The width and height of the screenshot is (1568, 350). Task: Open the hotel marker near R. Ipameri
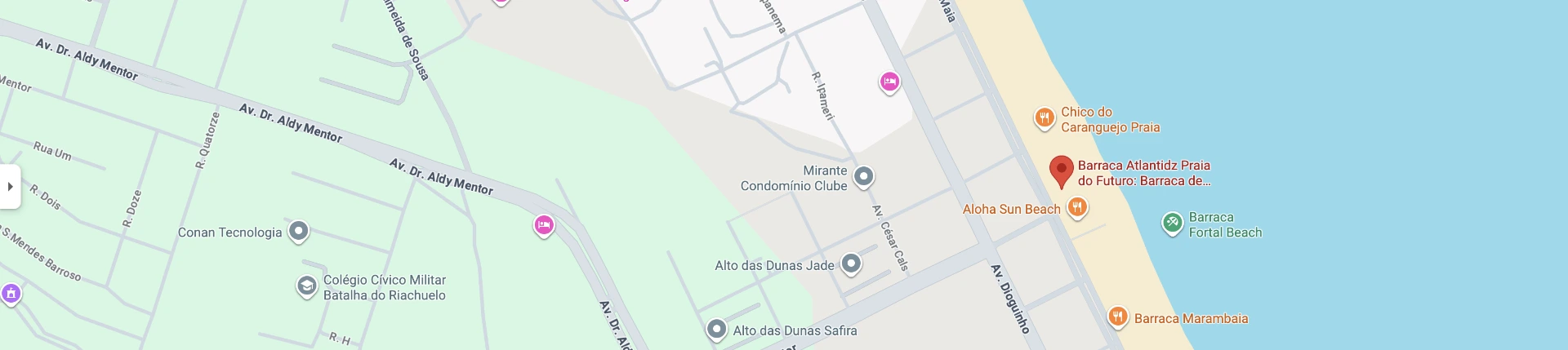click(x=889, y=82)
